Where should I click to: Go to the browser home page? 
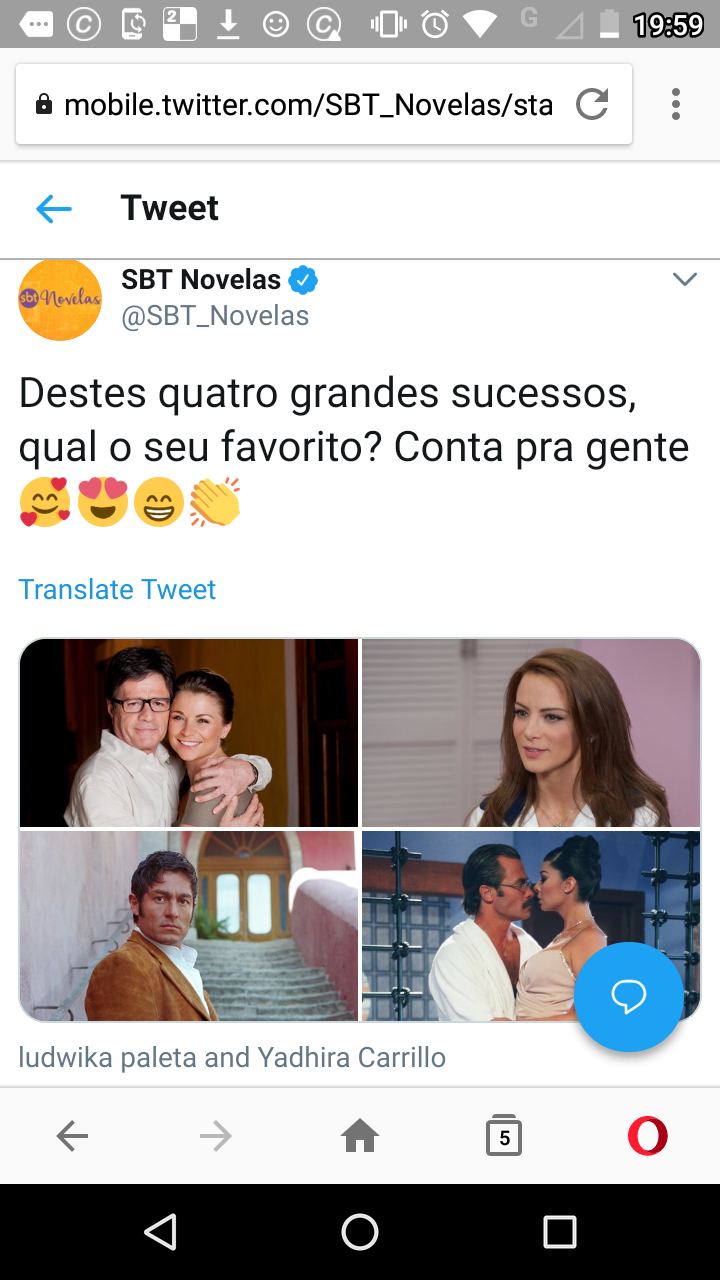[x=360, y=1136]
